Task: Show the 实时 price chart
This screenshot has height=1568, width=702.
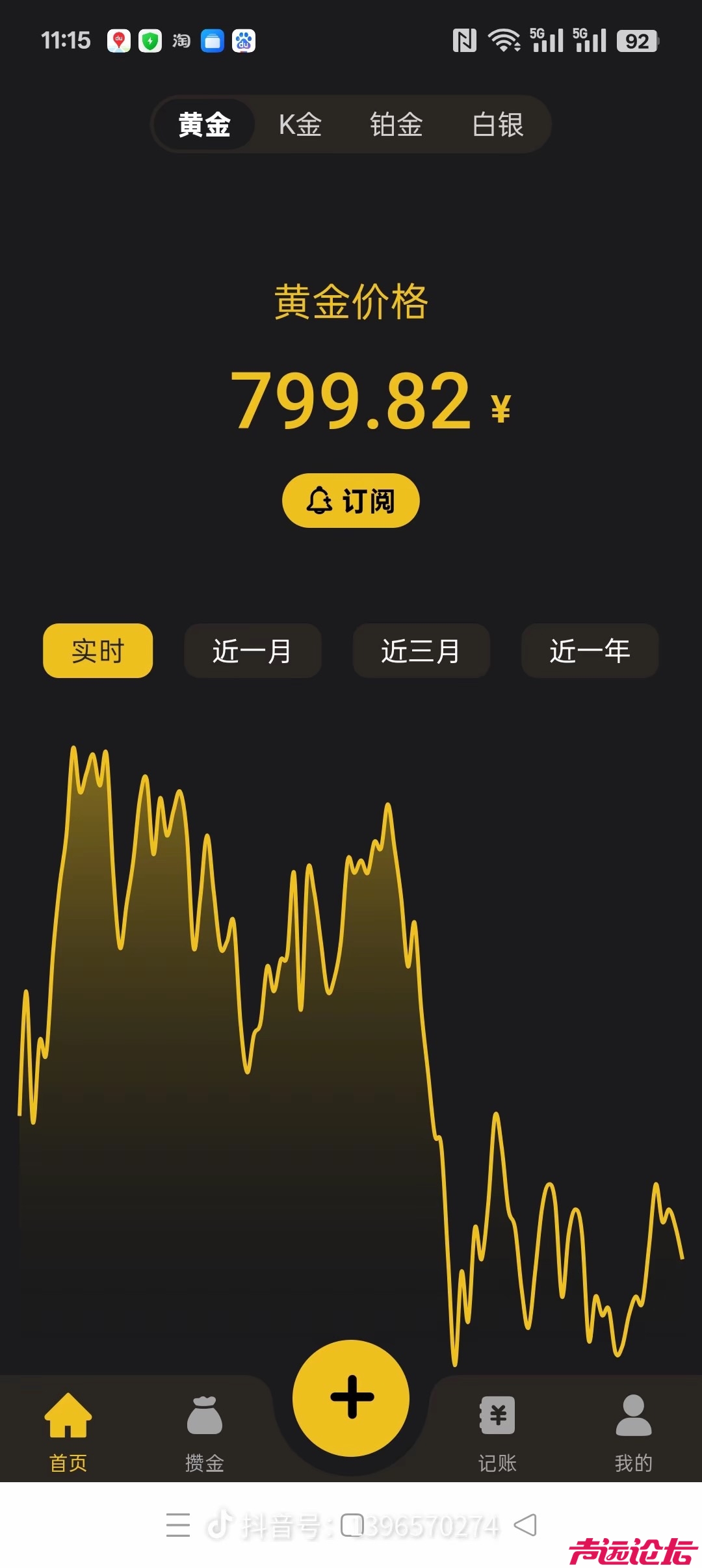Action: [x=98, y=651]
